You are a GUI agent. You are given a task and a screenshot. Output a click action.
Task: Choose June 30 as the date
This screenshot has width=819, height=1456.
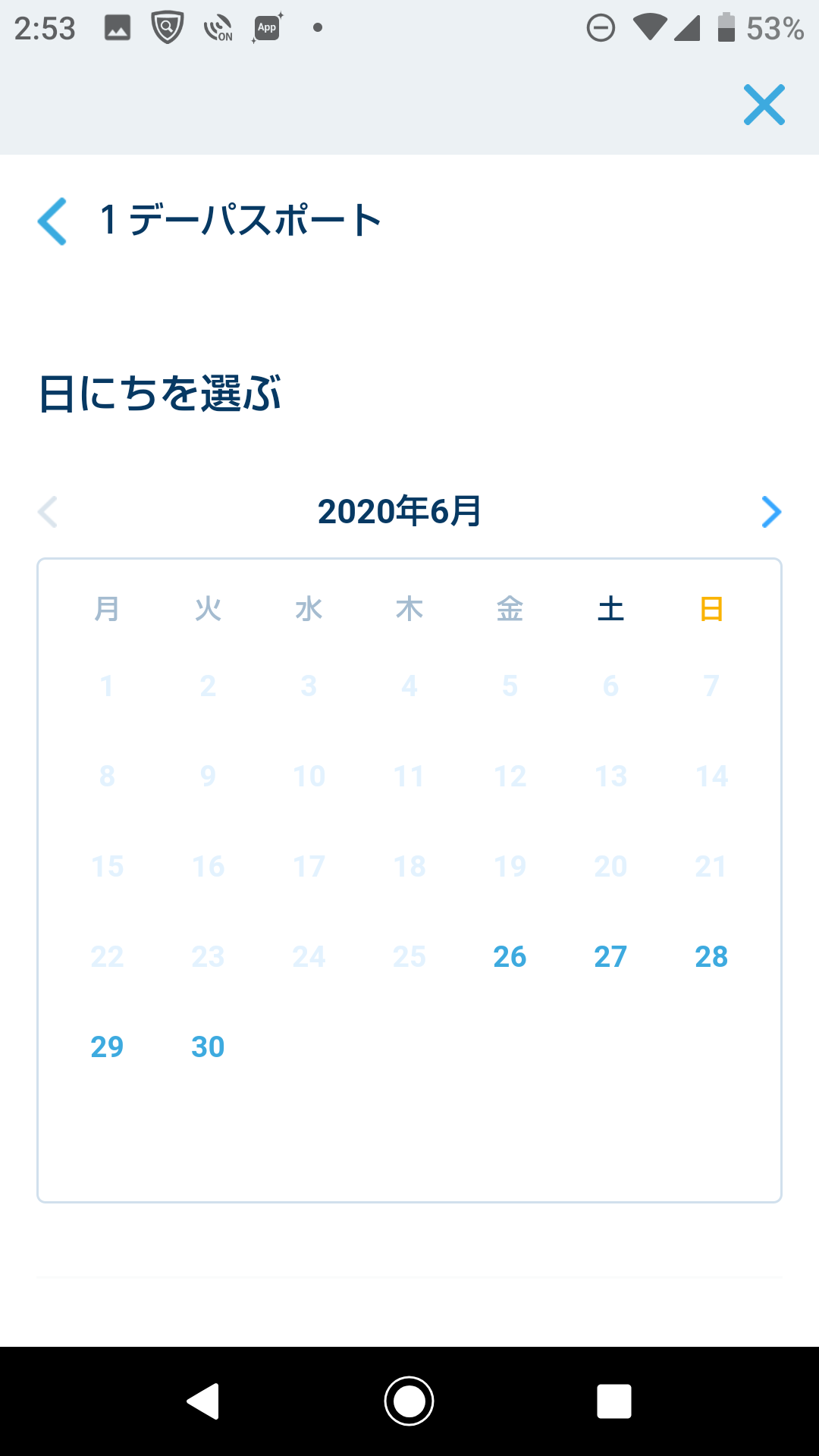(208, 1047)
